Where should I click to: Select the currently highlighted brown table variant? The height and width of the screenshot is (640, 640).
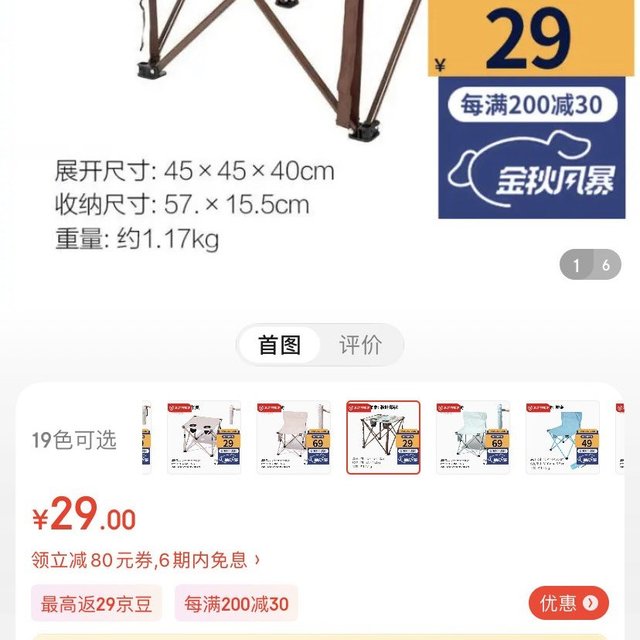383,437
